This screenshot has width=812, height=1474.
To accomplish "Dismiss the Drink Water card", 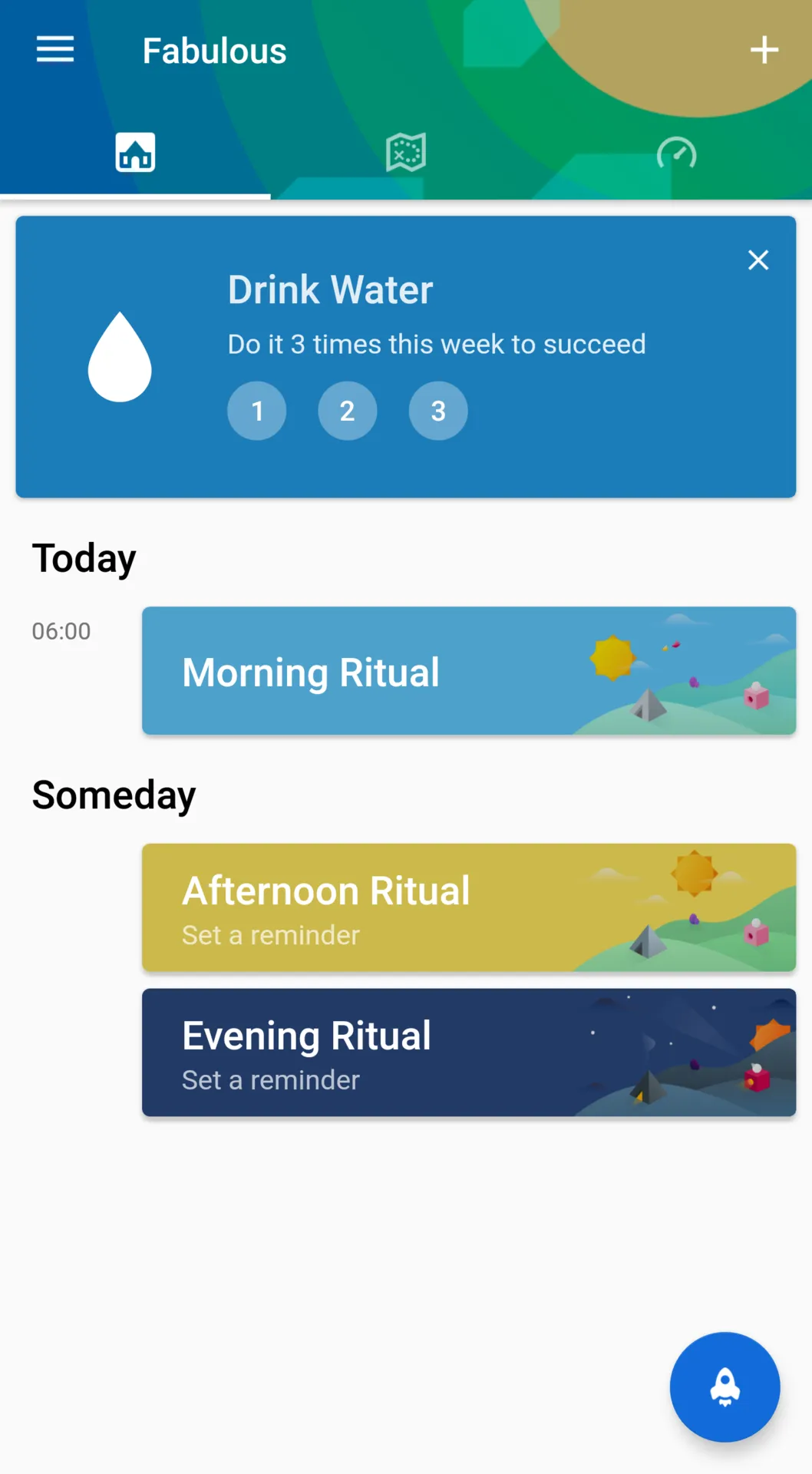I will (758, 260).
